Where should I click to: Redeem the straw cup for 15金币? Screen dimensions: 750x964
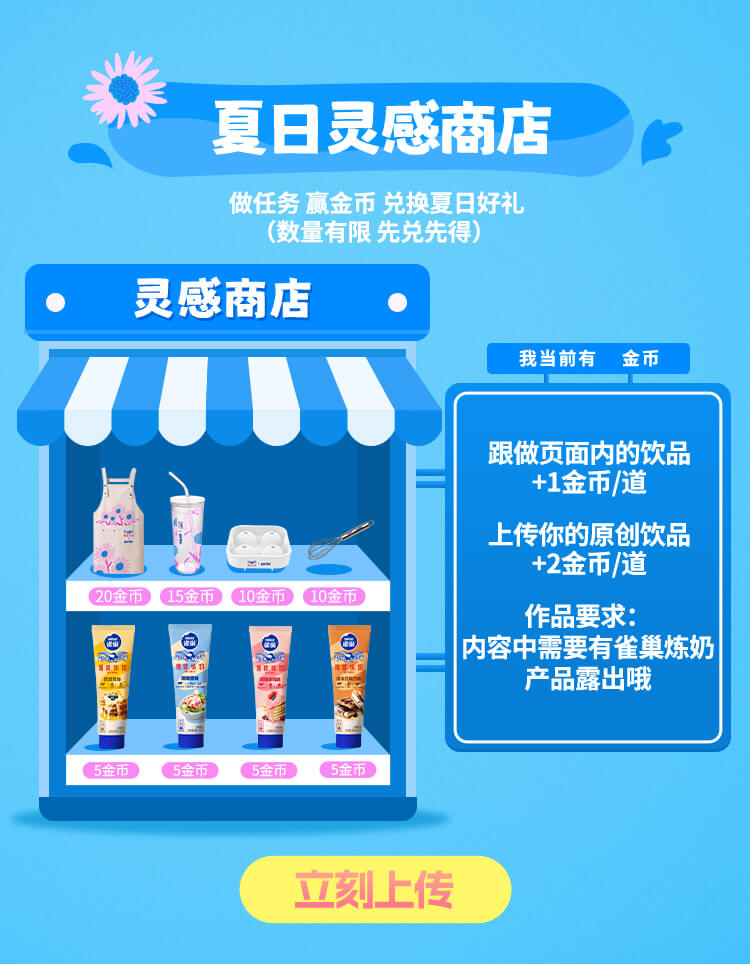[190, 597]
